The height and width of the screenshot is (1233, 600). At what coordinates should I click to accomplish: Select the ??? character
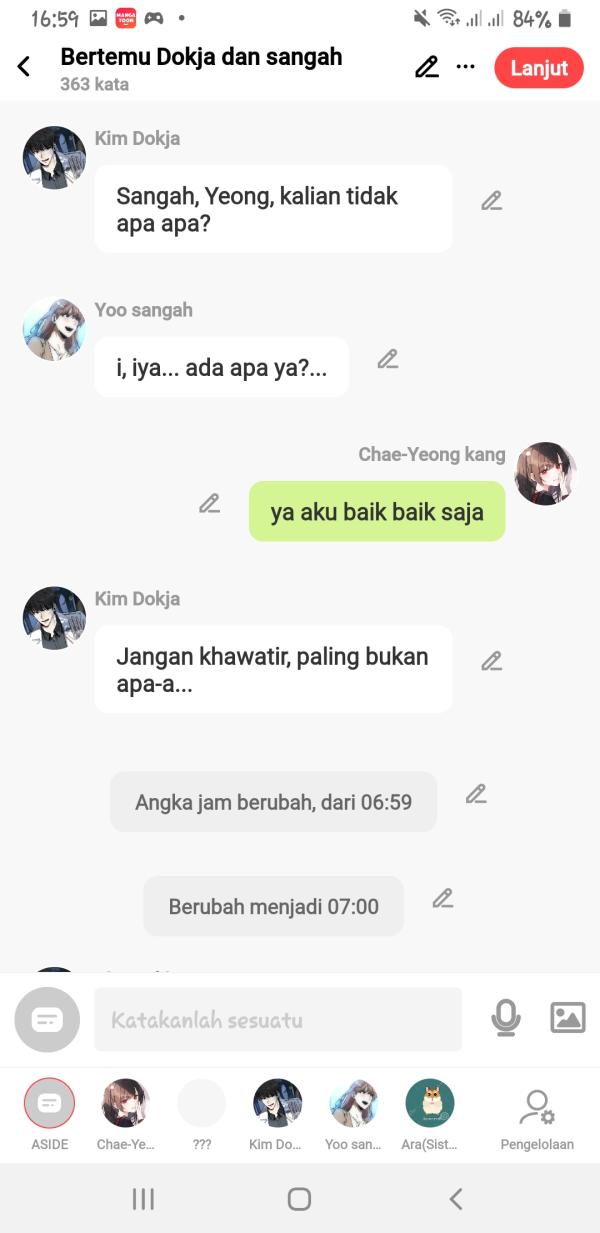coord(202,1104)
